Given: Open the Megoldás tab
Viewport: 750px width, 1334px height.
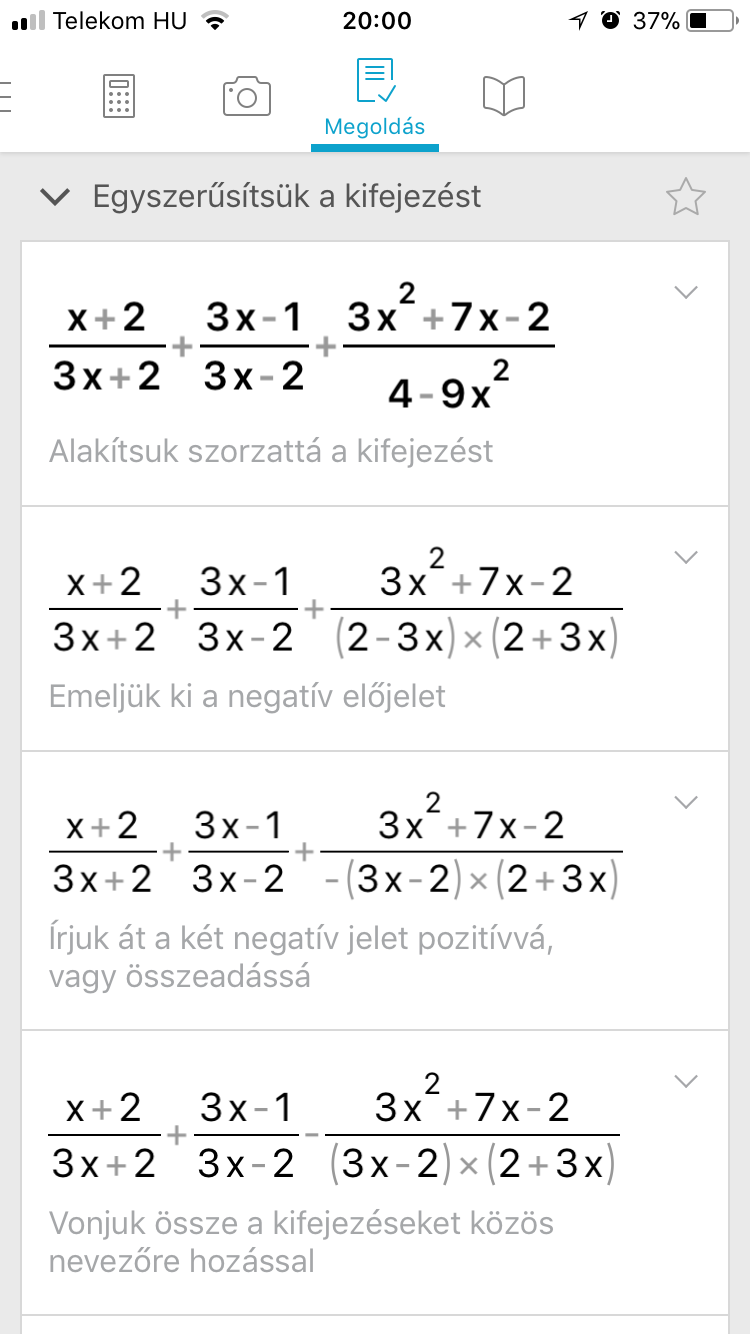Looking at the screenshot, I should coord(375,98).
